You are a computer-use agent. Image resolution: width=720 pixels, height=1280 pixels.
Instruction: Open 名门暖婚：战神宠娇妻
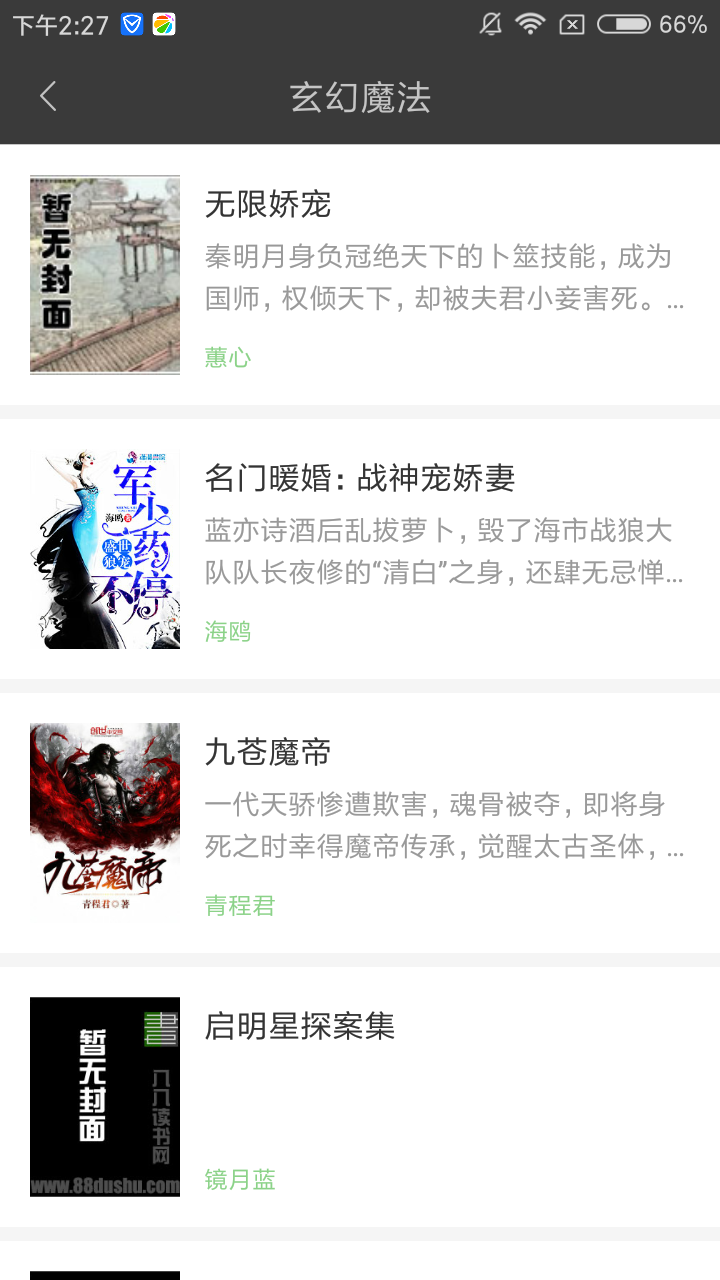tap(343, 477)
